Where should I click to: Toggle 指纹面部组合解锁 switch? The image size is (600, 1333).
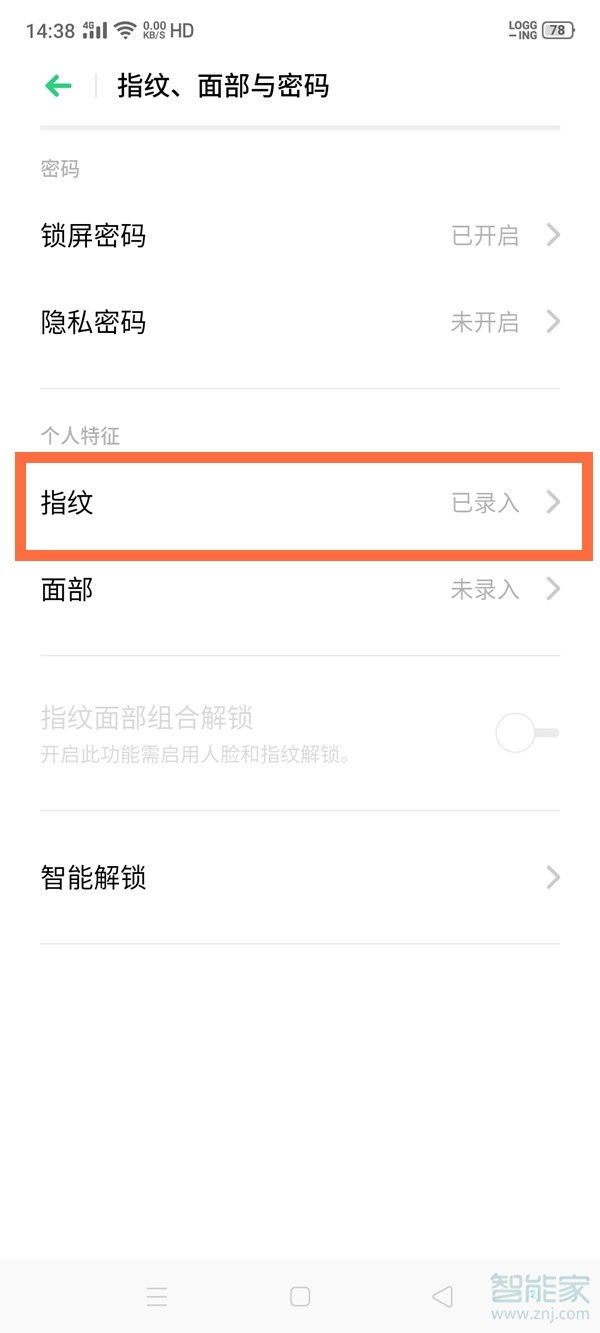coord(526,734)
